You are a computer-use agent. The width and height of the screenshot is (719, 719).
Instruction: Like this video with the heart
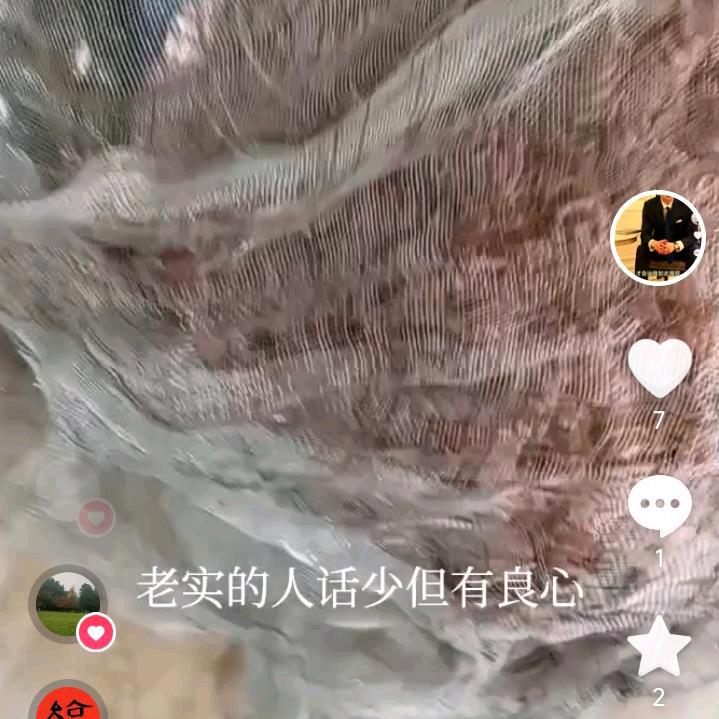point(659,367)
